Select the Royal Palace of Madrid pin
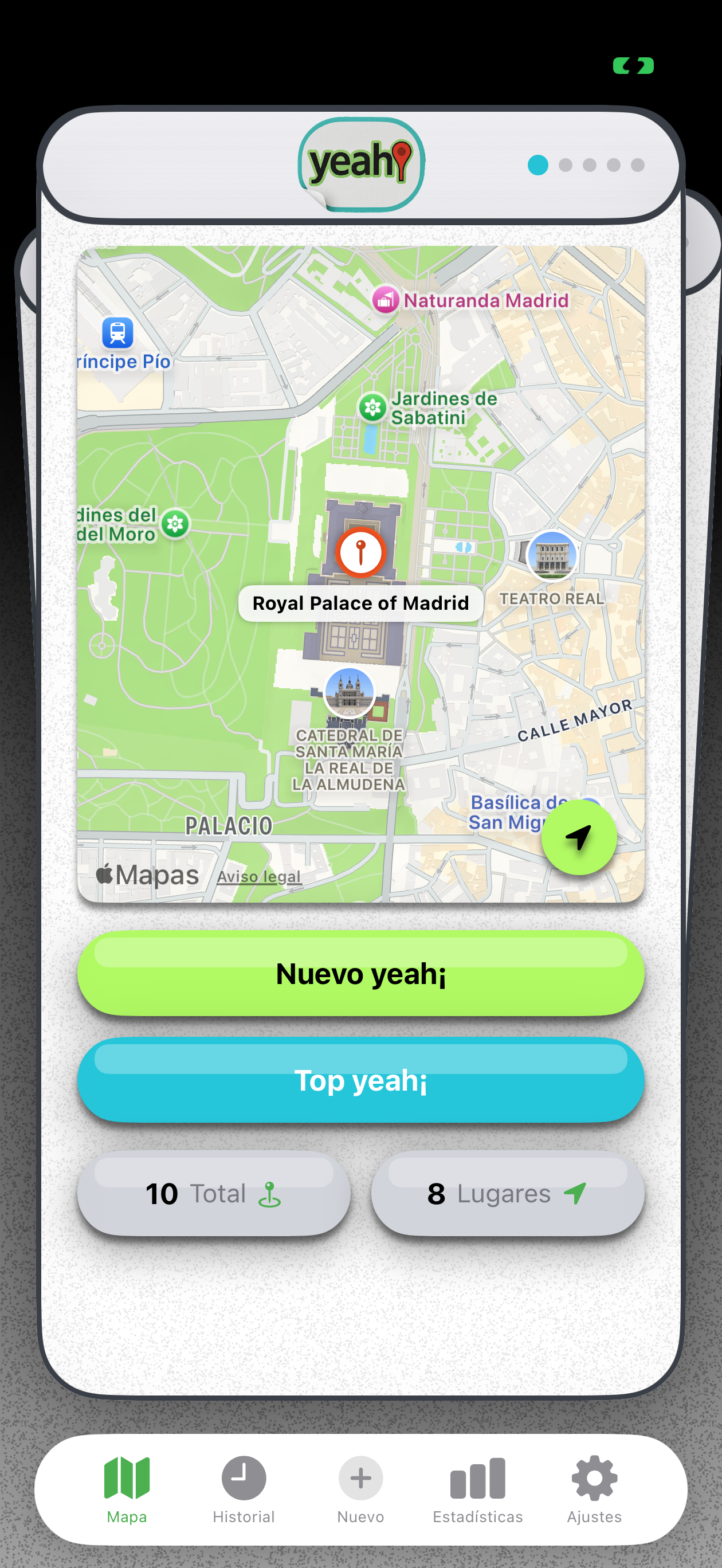 click(360, 552)
